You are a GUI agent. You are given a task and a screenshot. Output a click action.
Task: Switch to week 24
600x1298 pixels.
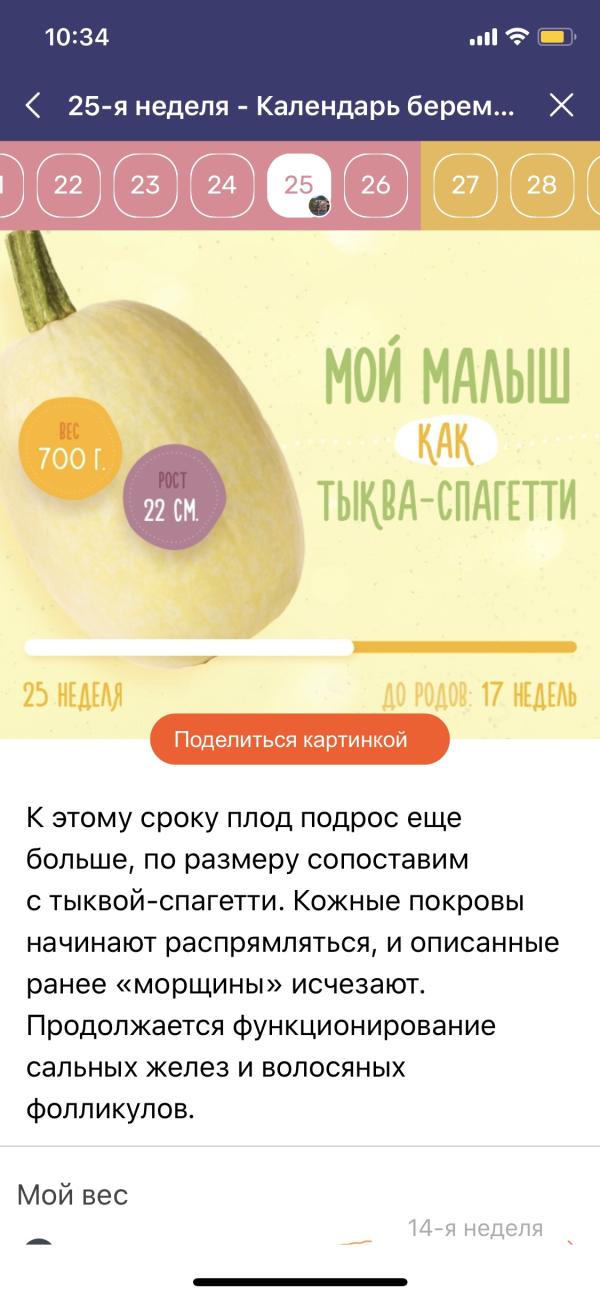point(222,185)
